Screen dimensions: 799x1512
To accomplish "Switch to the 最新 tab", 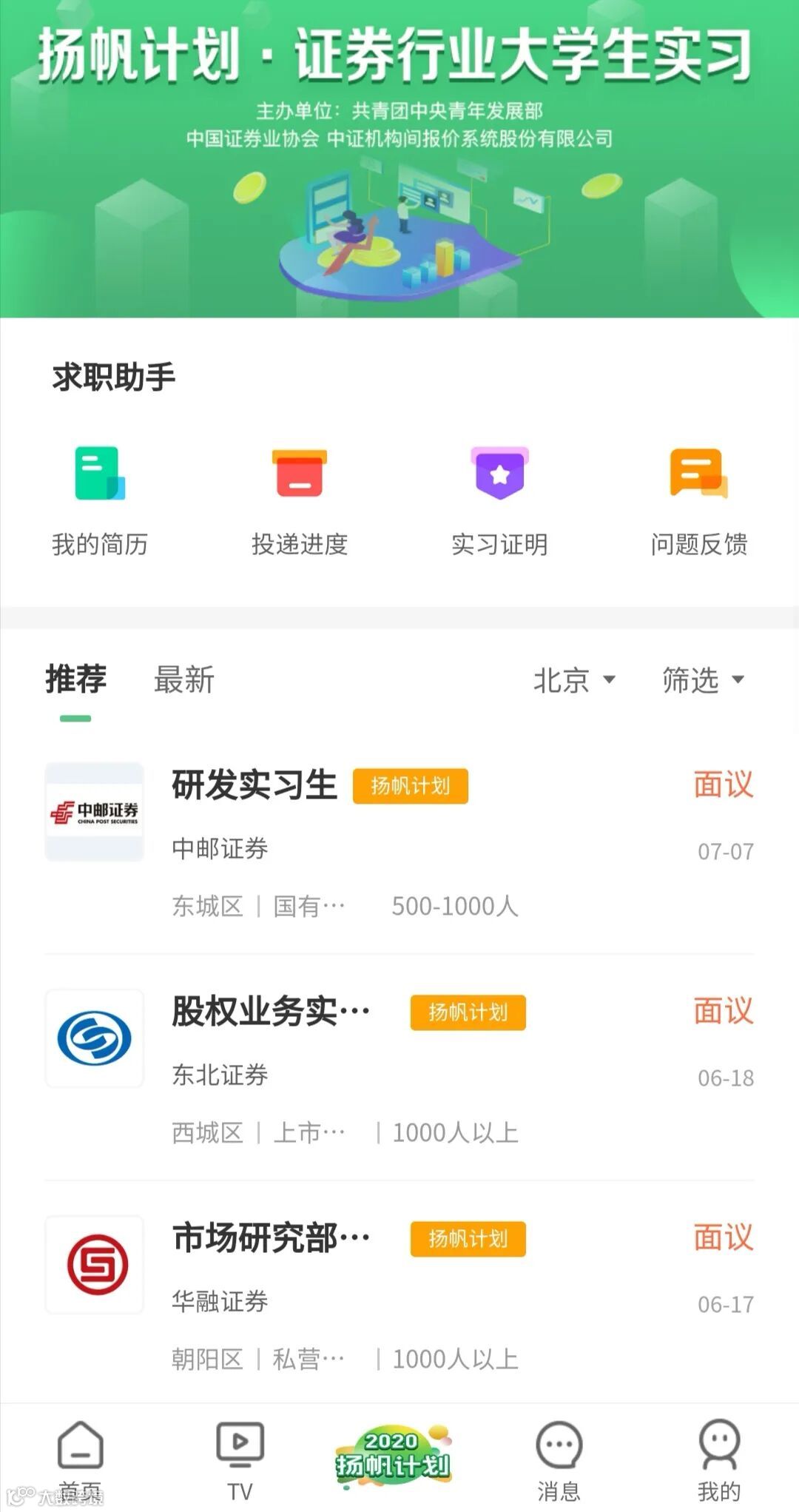I will (183, 679).
